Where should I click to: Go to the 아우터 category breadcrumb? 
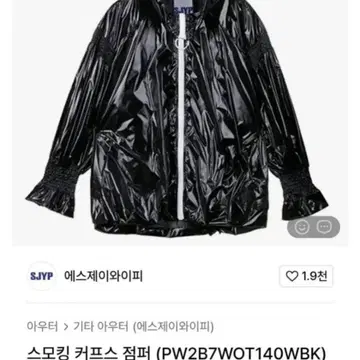pyautogui.click(x=42, y=326)
